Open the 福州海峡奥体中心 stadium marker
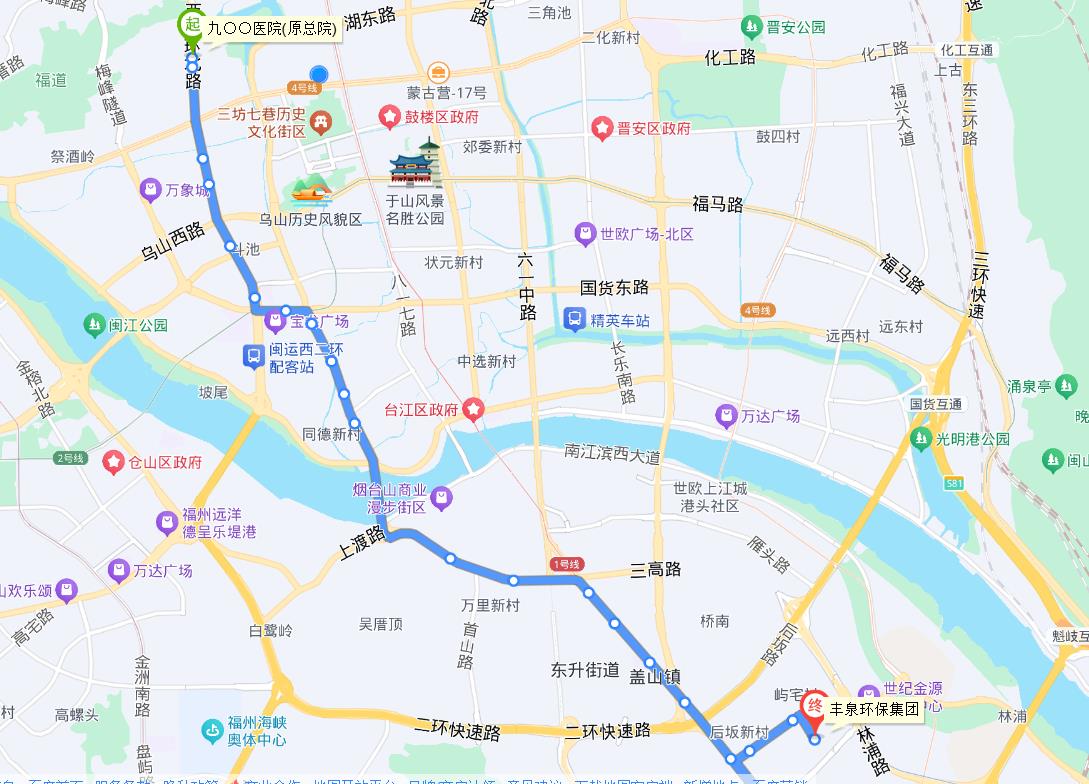 click(213, 731)
